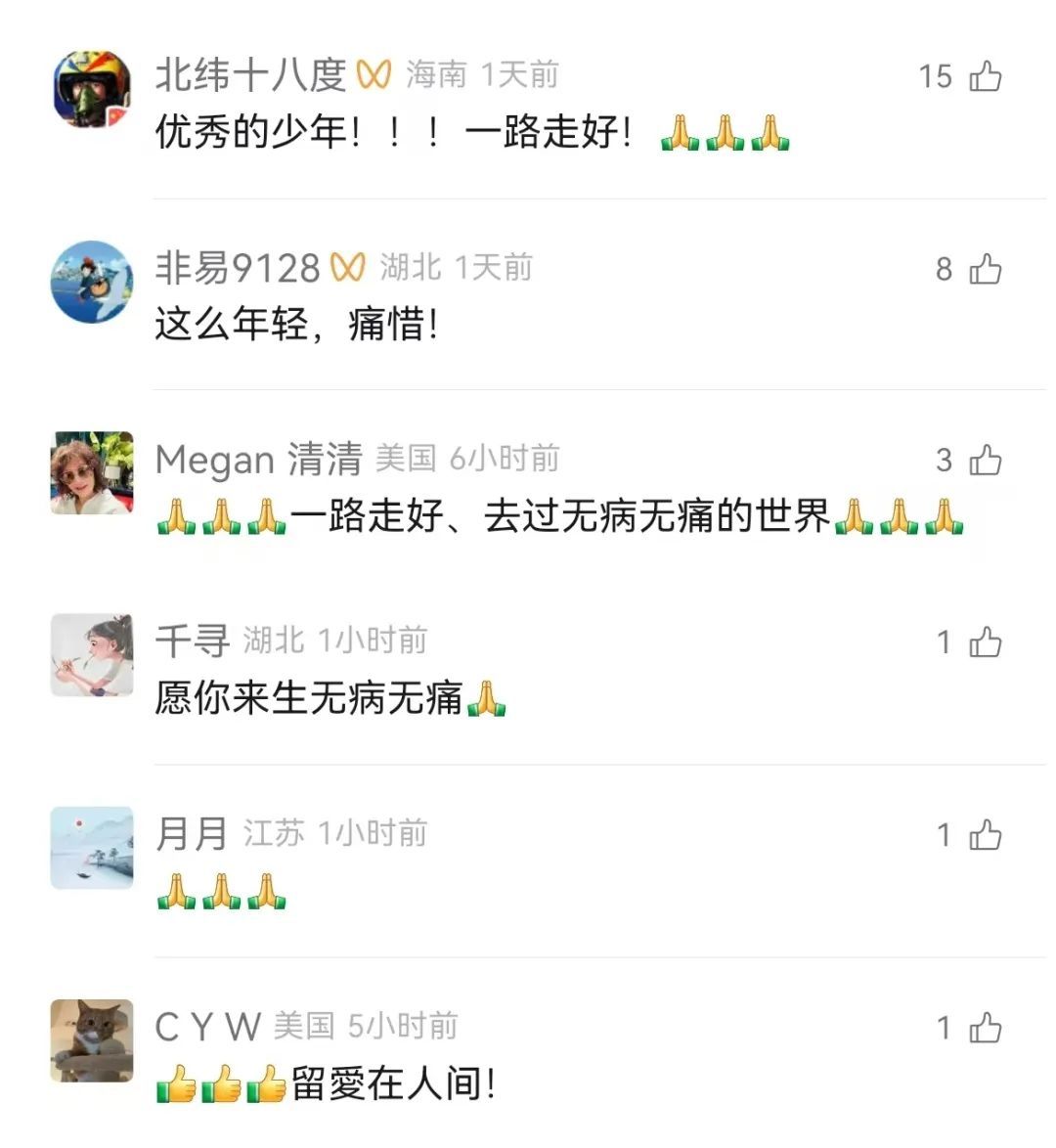View Megan 清清's profile picture
The height and width of the screenshot is (1148, 1056).
tap(92, 472)
